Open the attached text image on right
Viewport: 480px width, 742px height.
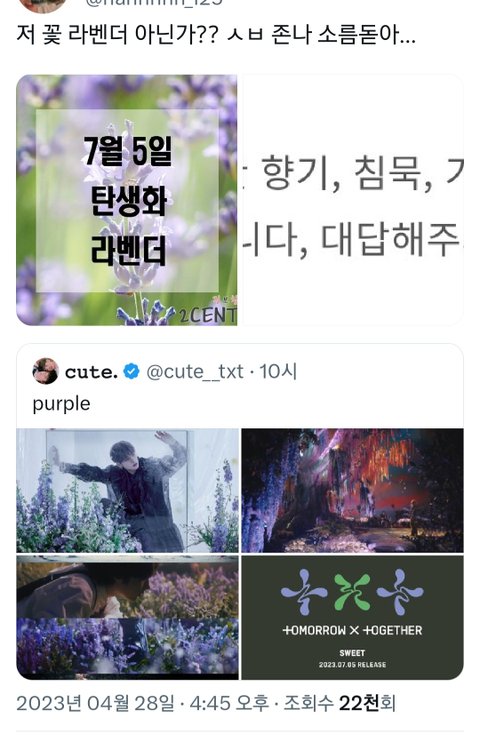(352, 200)
